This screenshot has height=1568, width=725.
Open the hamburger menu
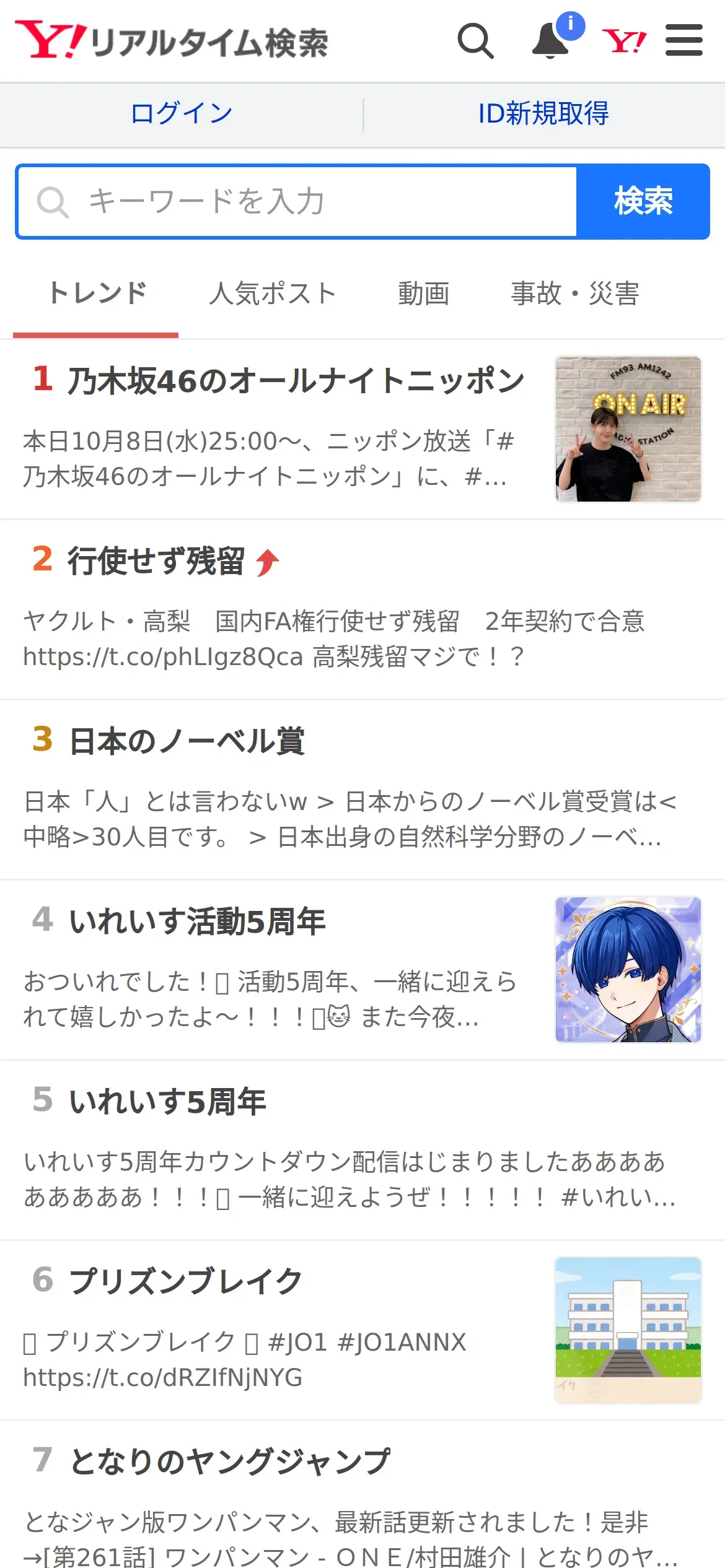tap(684, 40)
